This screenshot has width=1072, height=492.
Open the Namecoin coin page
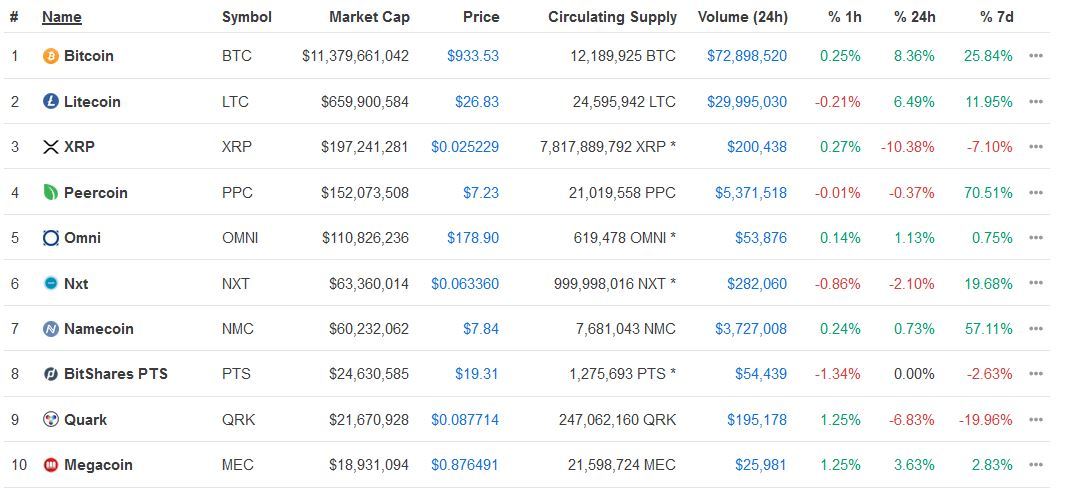(x=98, y=328)
